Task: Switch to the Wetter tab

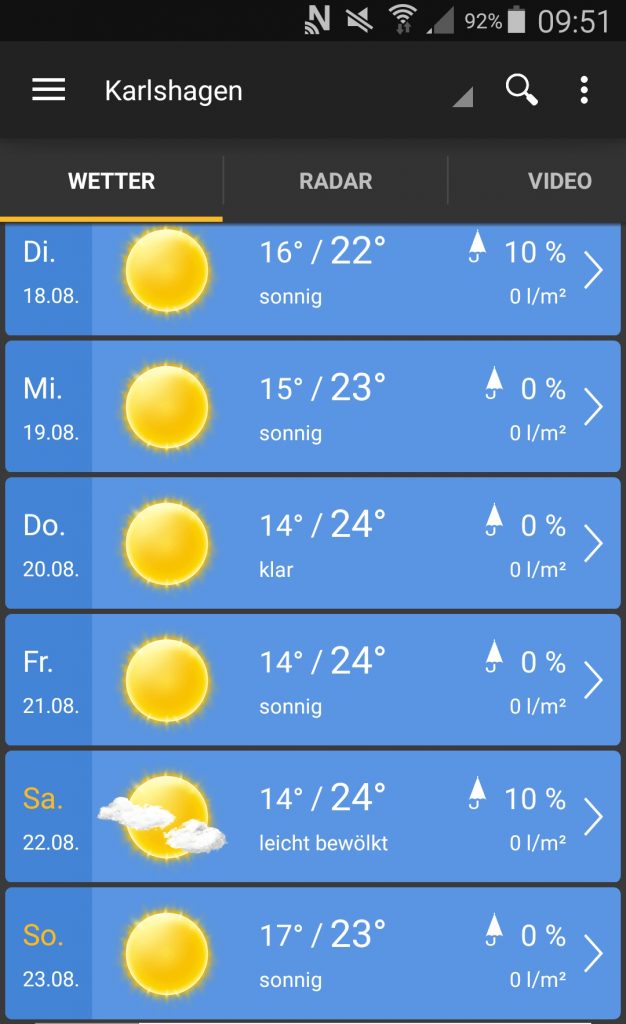Action: pyautogui.click(x=111, y=181)
